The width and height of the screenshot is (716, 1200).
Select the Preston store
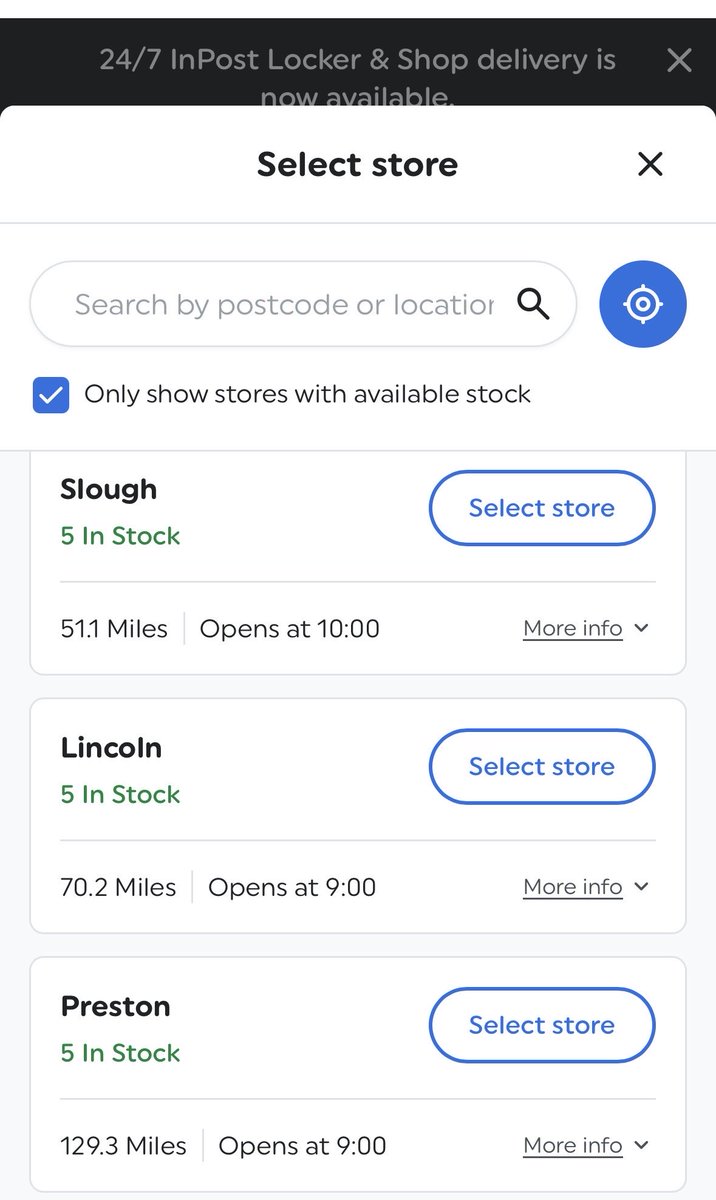542,1025
